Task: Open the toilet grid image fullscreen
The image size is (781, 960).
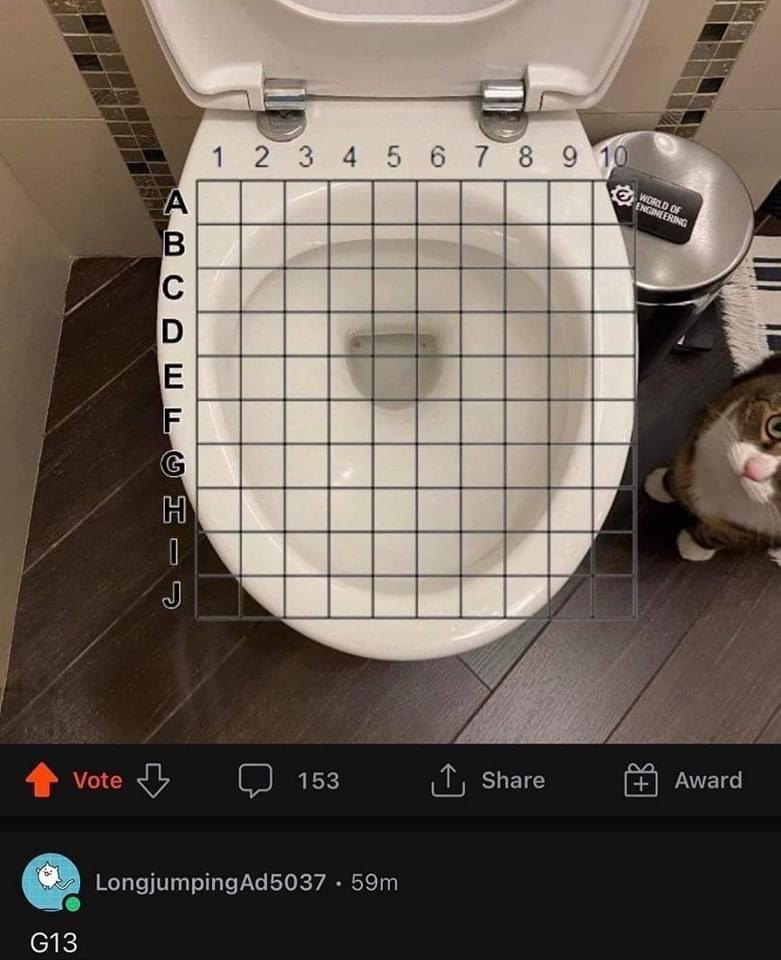Action: pyautogui.click(x=390, y=370)
